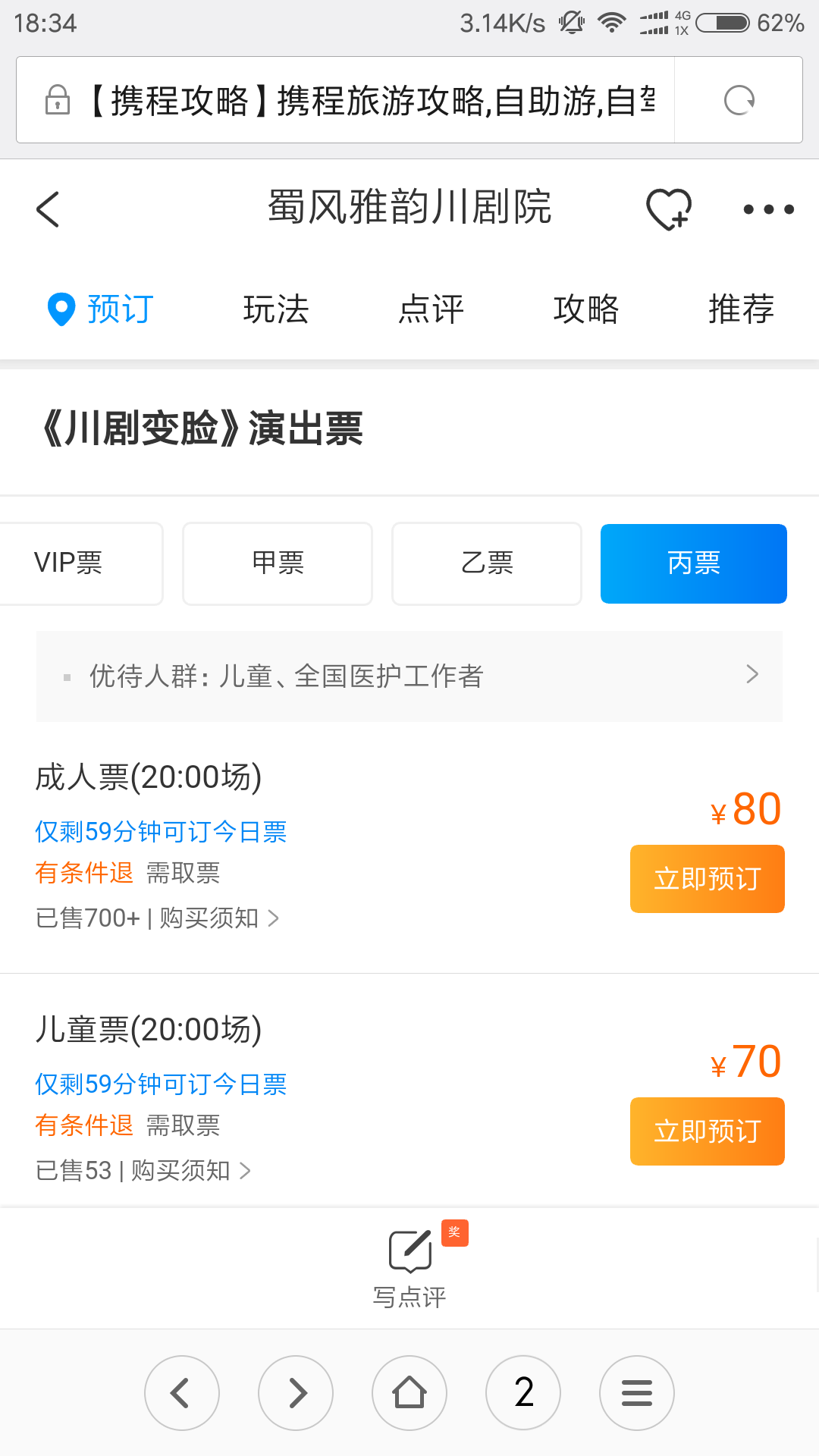
Task: Open the three-dot overflow menu
Action: (x=768, y=209)
